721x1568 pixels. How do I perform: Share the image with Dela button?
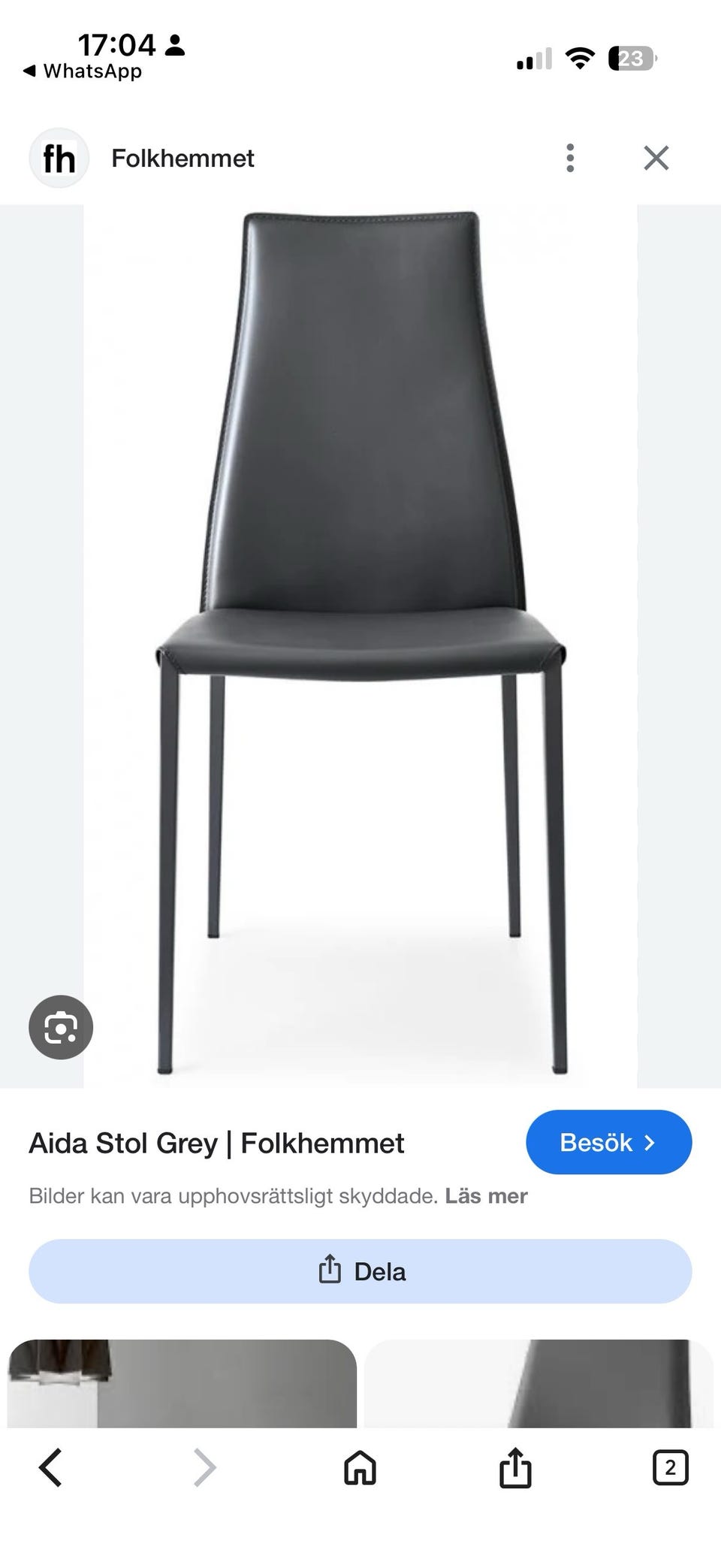point(360,1271)
